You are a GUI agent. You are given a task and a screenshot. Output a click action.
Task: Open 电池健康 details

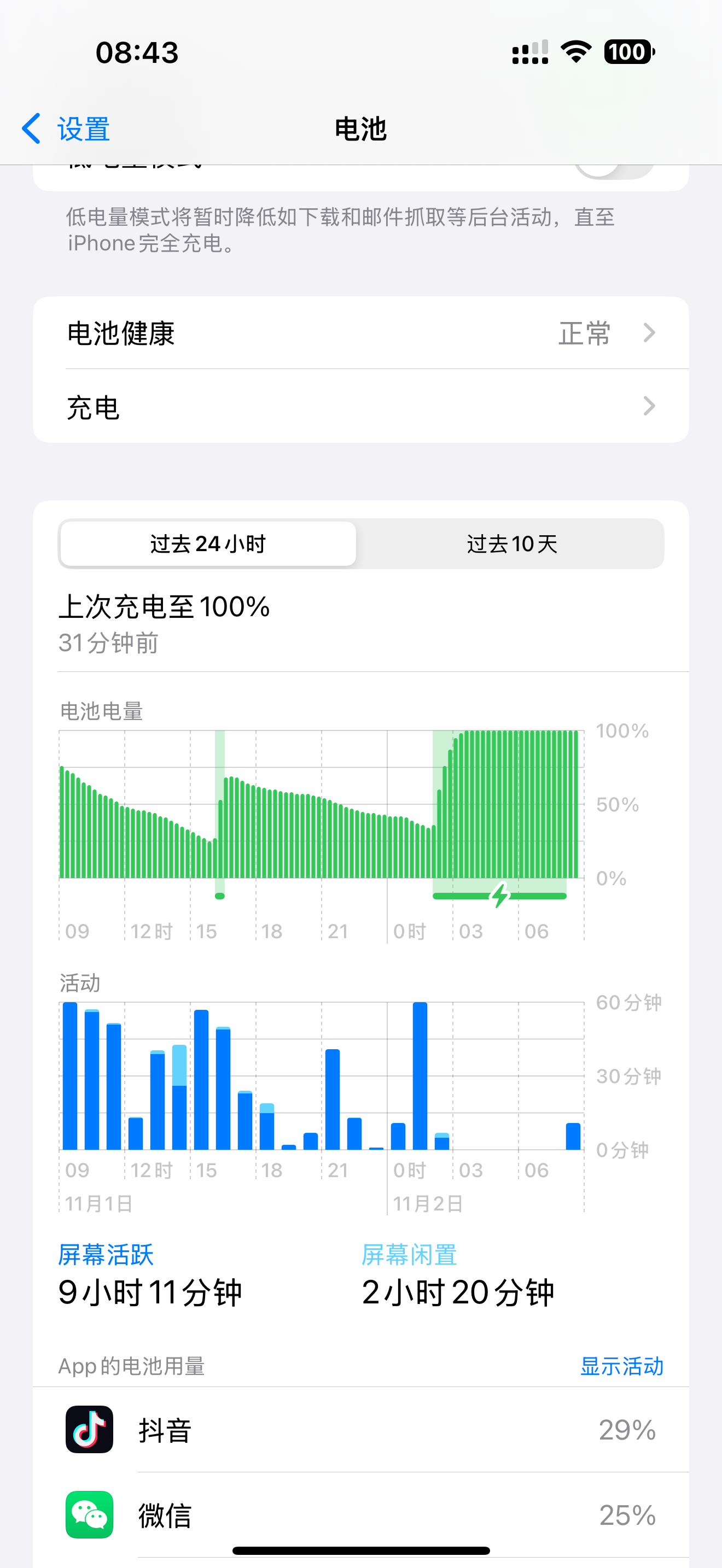(x=360, y=333)
